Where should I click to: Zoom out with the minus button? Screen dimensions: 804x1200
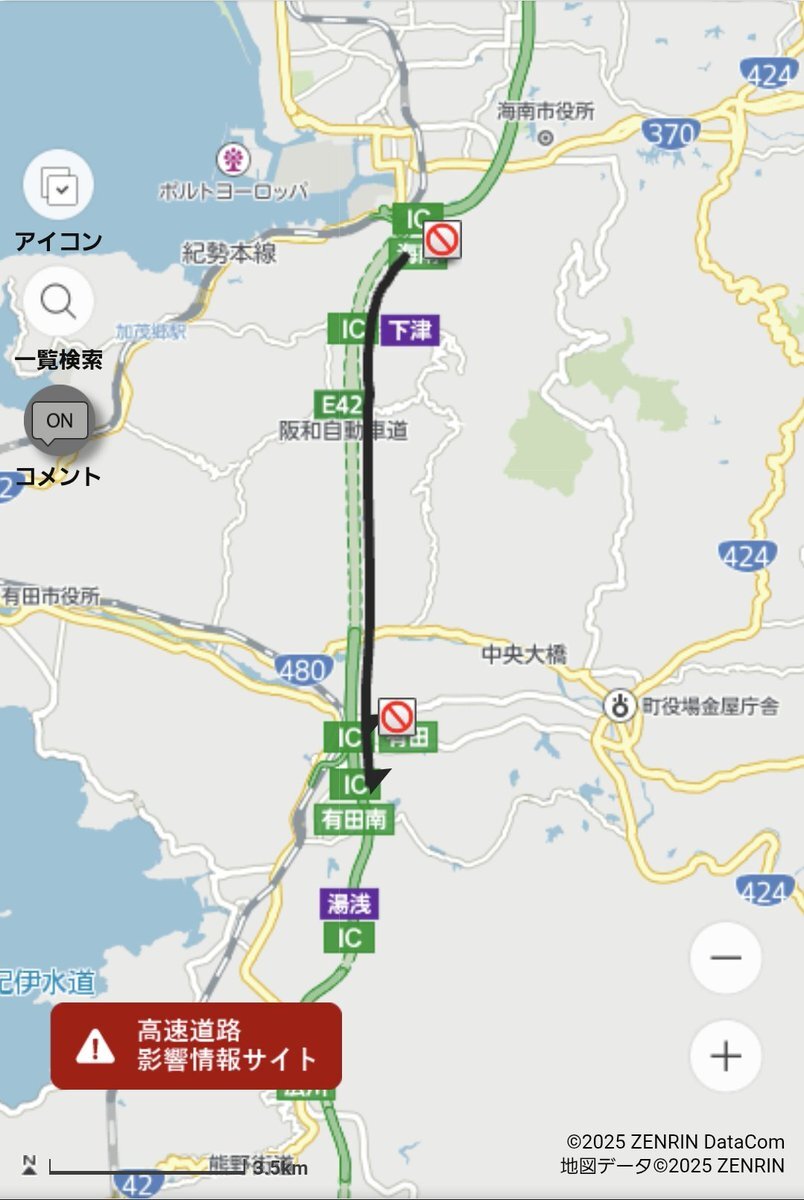pos(726,958)
